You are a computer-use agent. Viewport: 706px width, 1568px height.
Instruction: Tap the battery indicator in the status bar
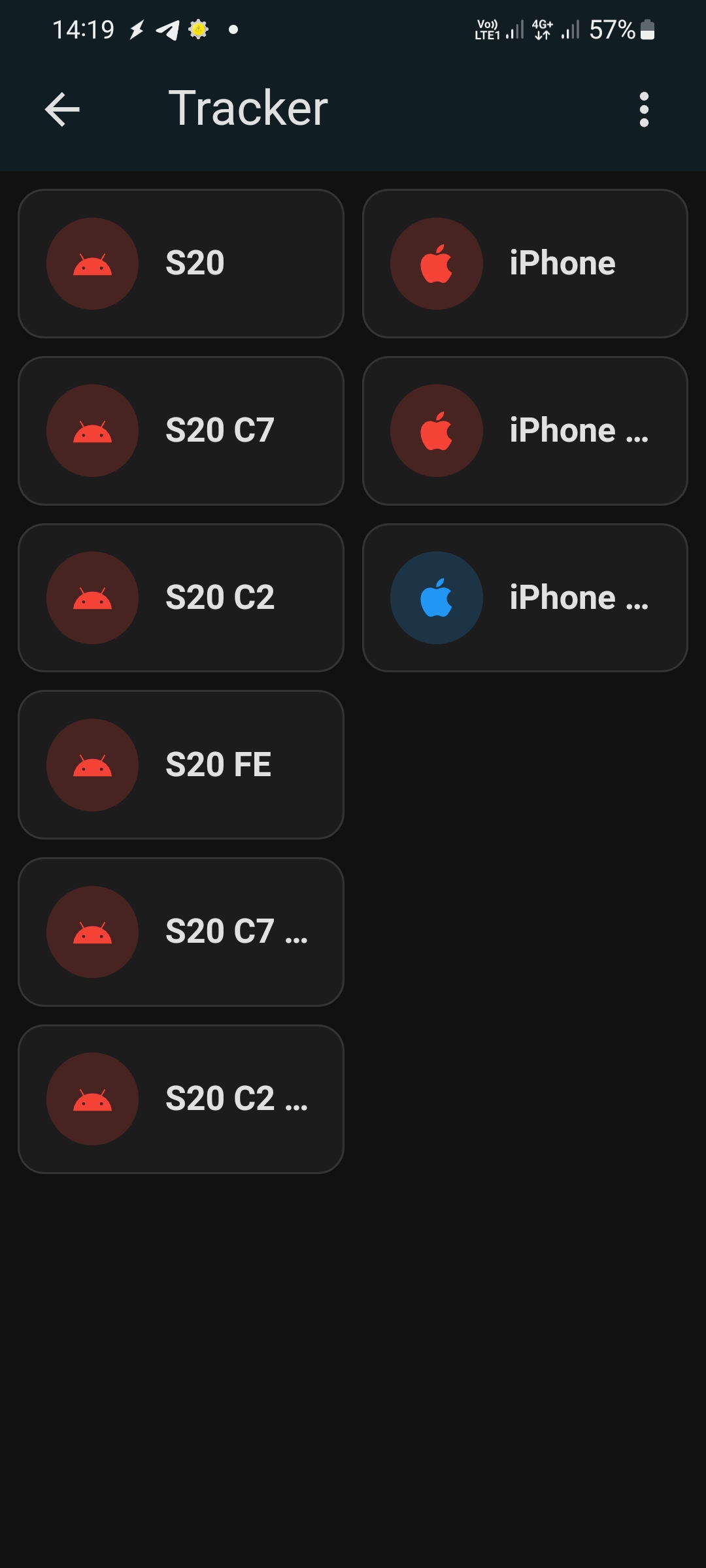(646, 27)
